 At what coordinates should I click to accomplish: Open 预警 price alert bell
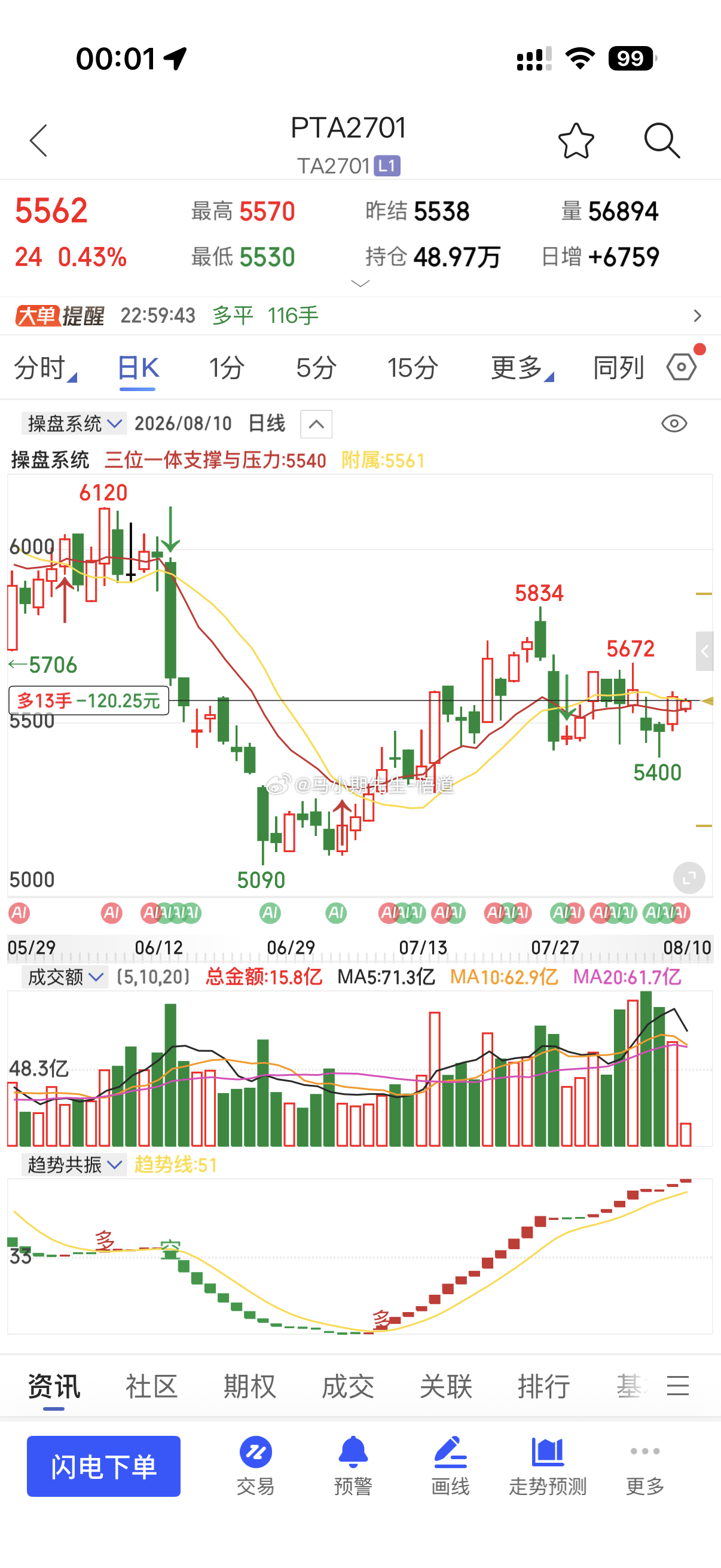click(353, 1466)
